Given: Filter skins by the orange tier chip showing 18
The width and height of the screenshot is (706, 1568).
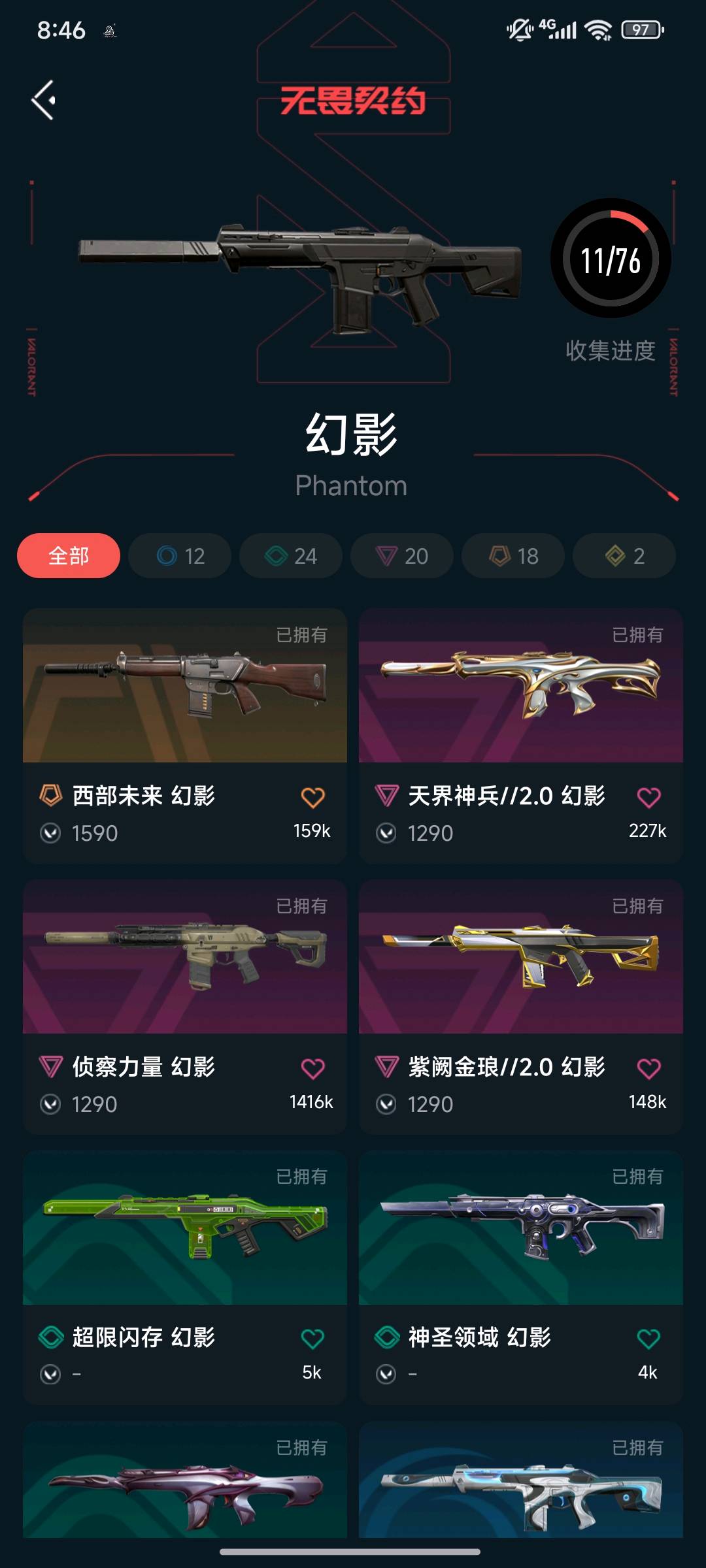Looking at the screenshot, I should (513, 556).
